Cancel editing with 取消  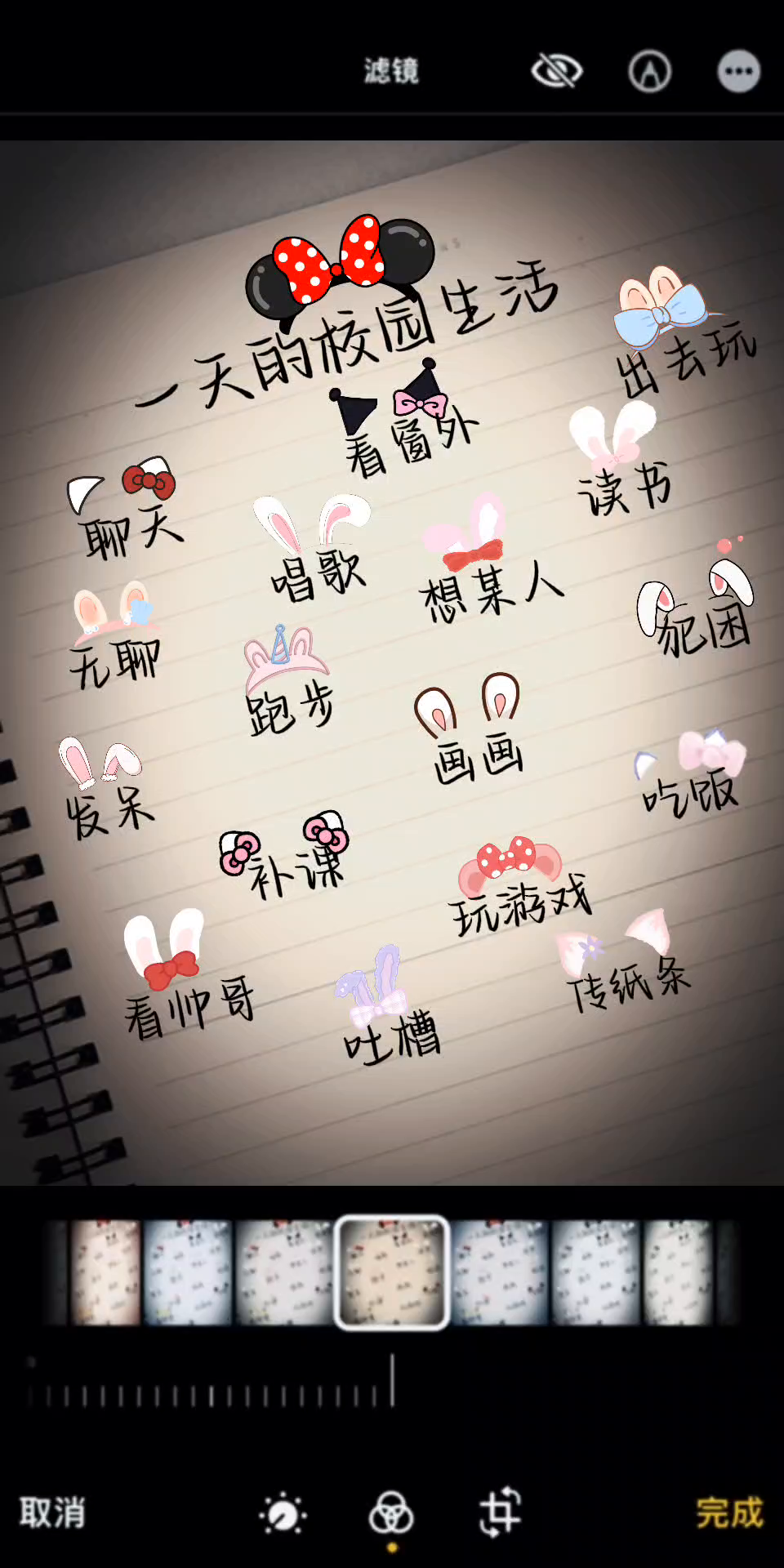click(52, 1512)
